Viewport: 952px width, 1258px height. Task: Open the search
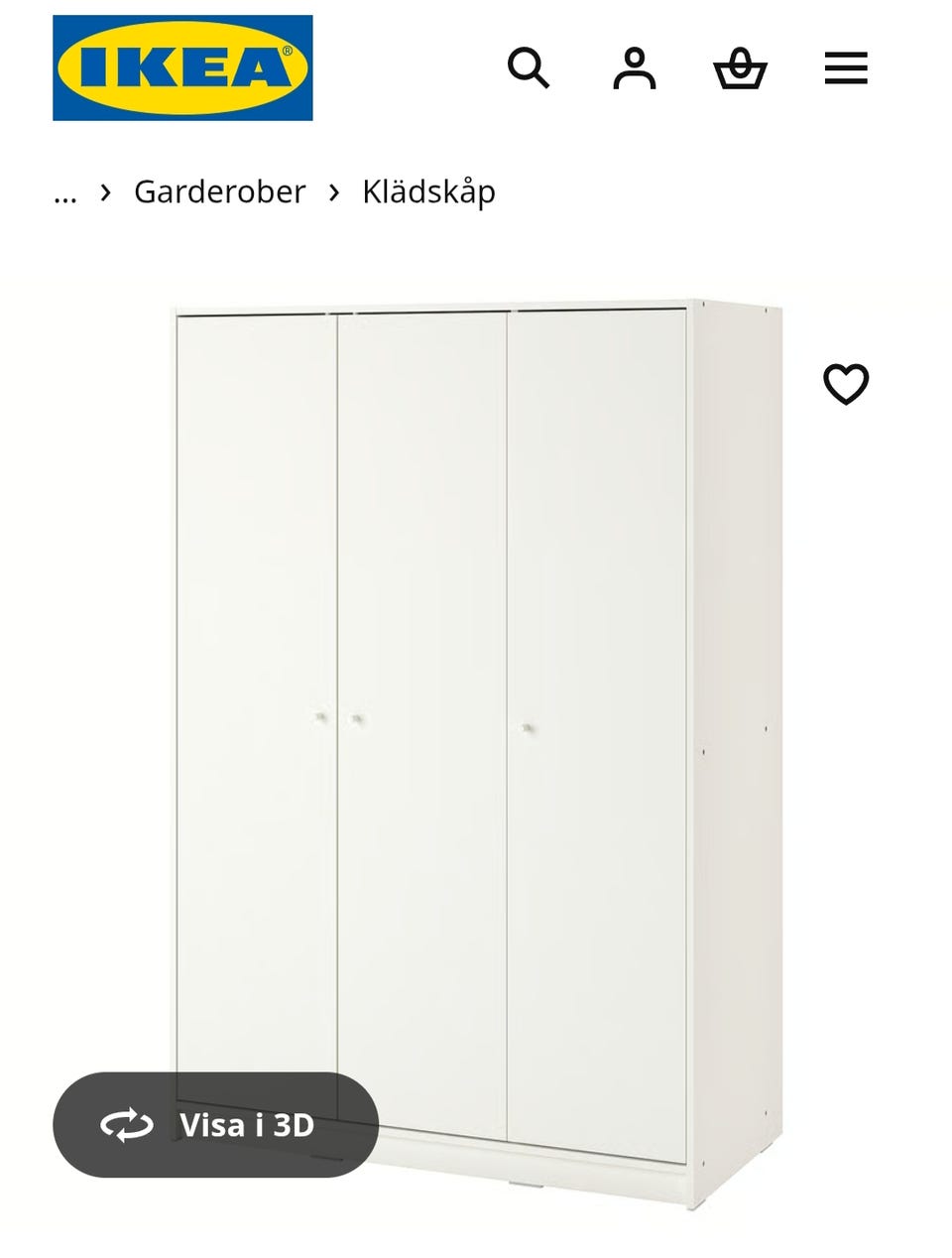pos(532,67)
